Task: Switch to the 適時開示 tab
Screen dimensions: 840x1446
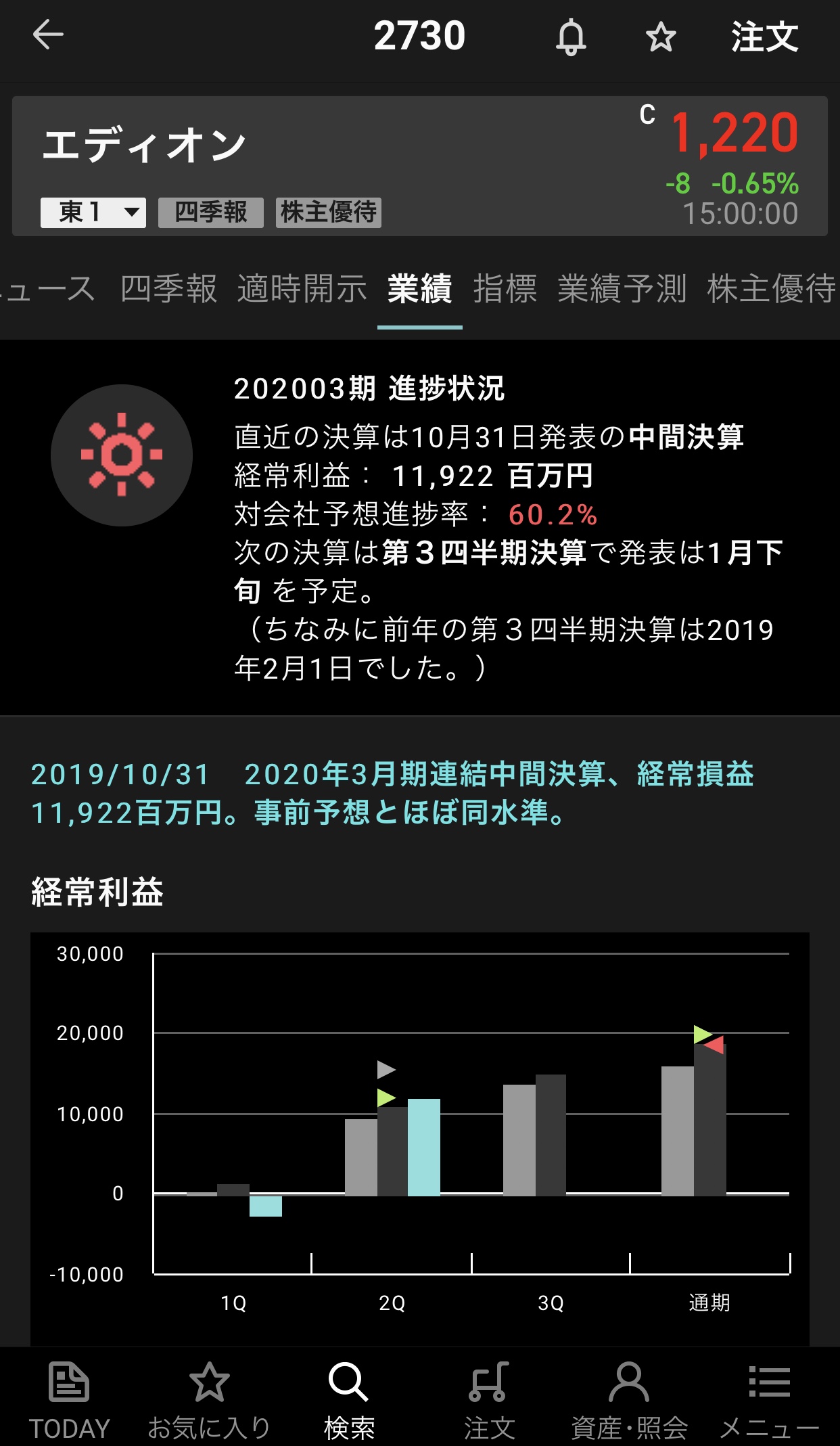Action: 302,289
